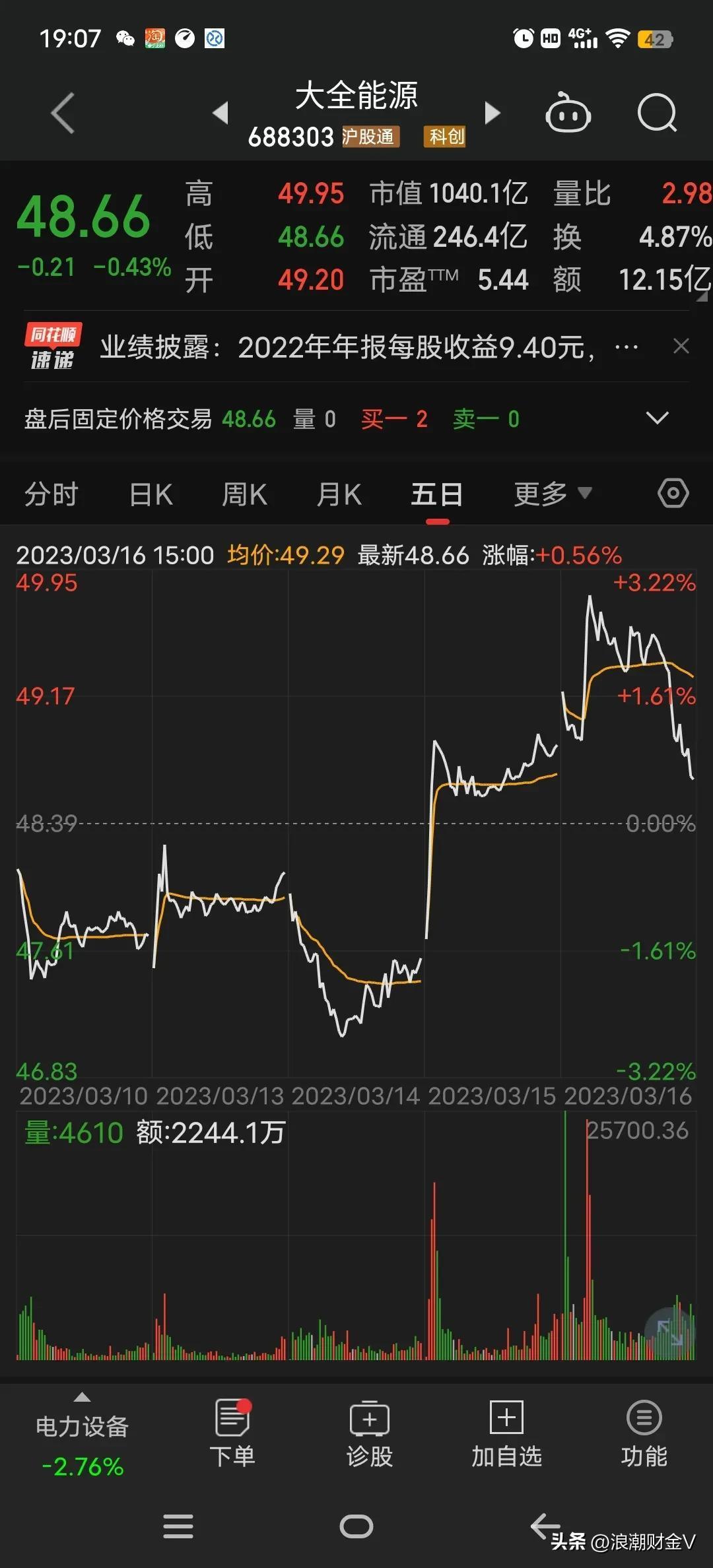This screenshot has height=1568, width=713.
Task: Open 诊股 stock diagnosis
Action: click(370, 1433)
